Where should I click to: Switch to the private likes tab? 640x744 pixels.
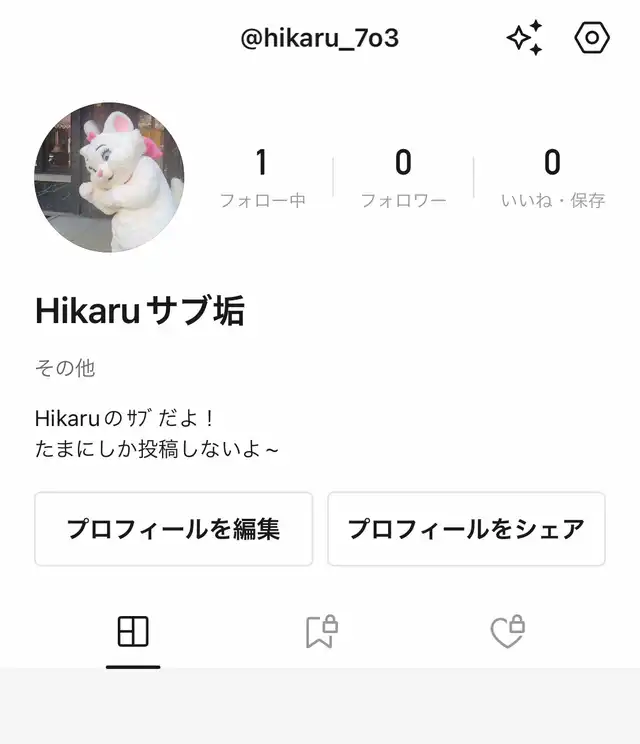click(x=508, y=632)
